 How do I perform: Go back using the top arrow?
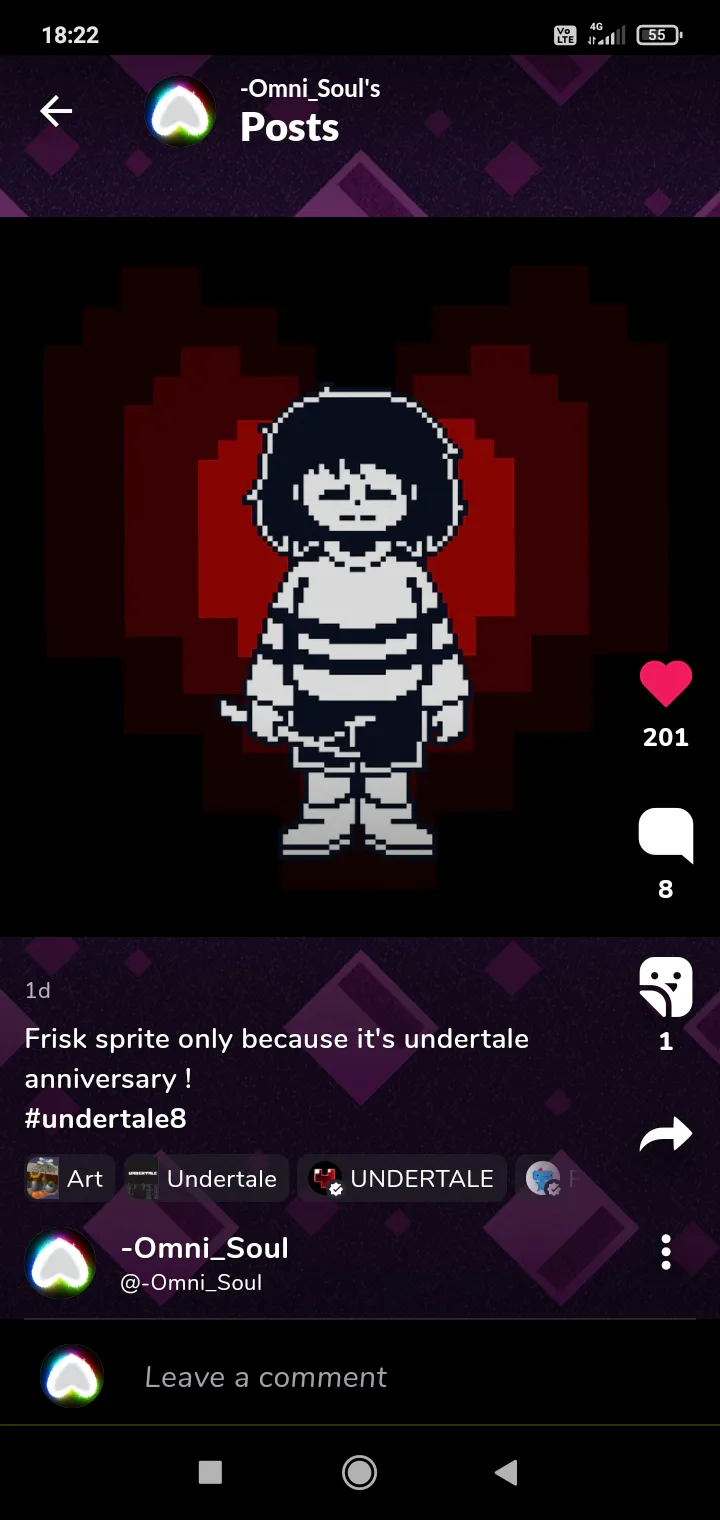(56, 111)
